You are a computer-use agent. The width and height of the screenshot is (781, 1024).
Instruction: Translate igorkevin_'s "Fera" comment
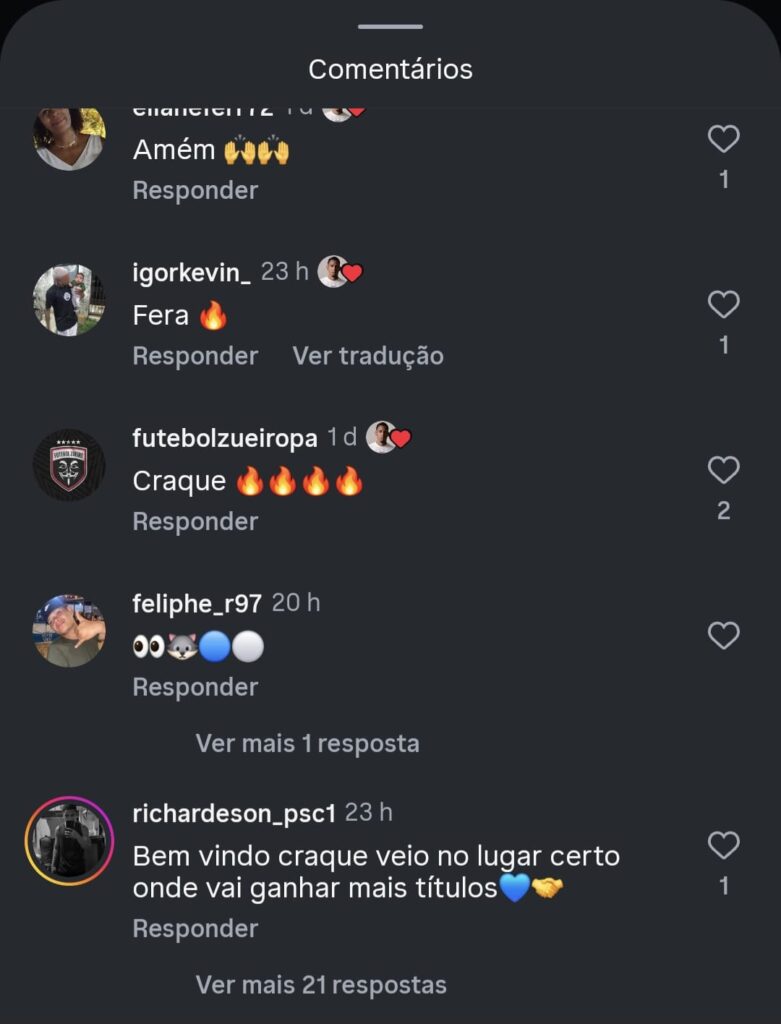(368, 356)
